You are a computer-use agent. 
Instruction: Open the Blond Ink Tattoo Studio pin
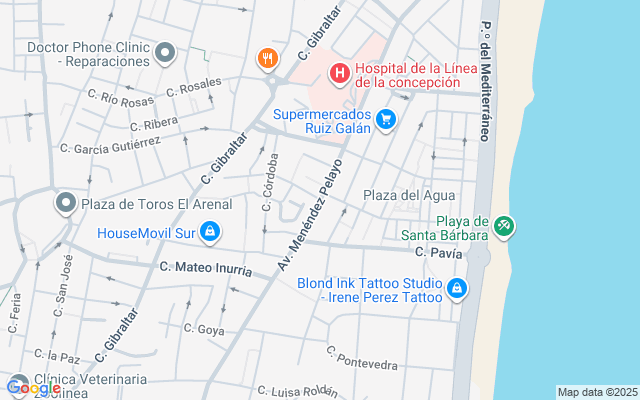pos(456,289)
